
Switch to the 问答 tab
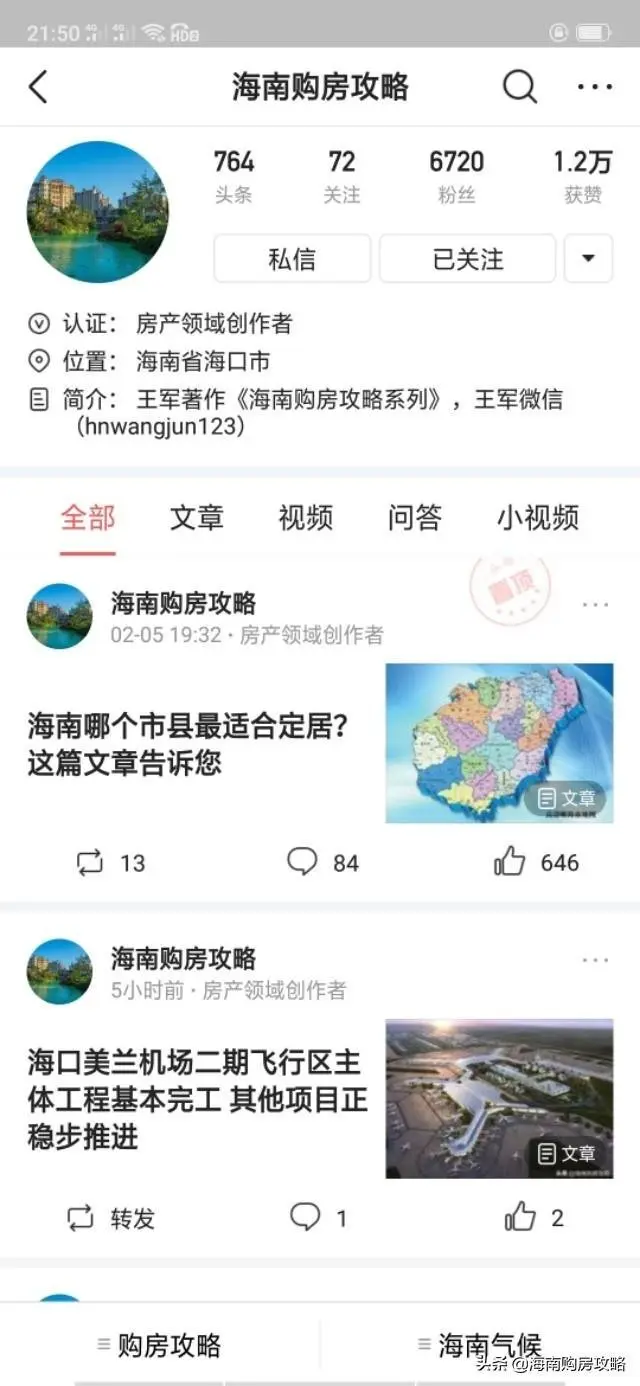(415, 518)
